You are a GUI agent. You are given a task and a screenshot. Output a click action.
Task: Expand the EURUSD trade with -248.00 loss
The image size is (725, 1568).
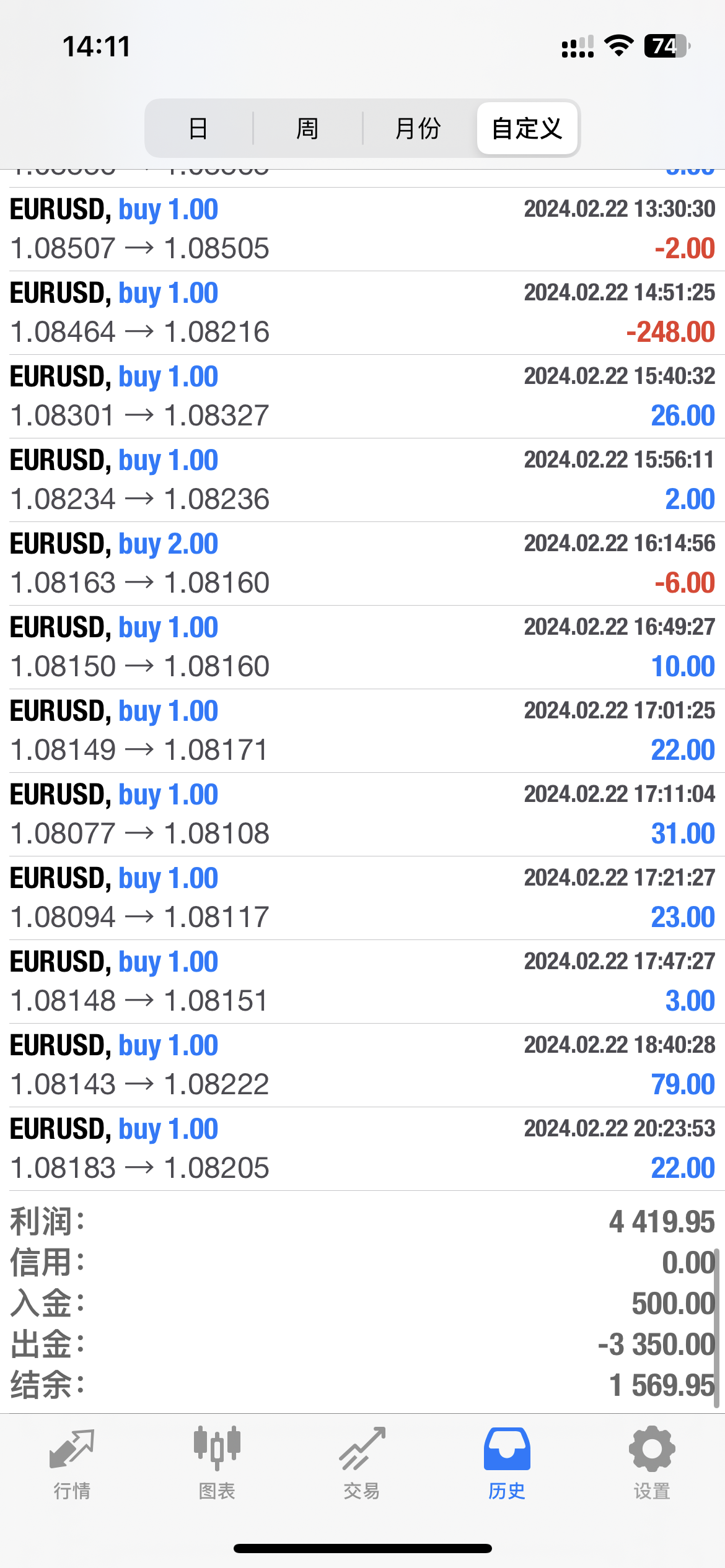pos(362,313)
